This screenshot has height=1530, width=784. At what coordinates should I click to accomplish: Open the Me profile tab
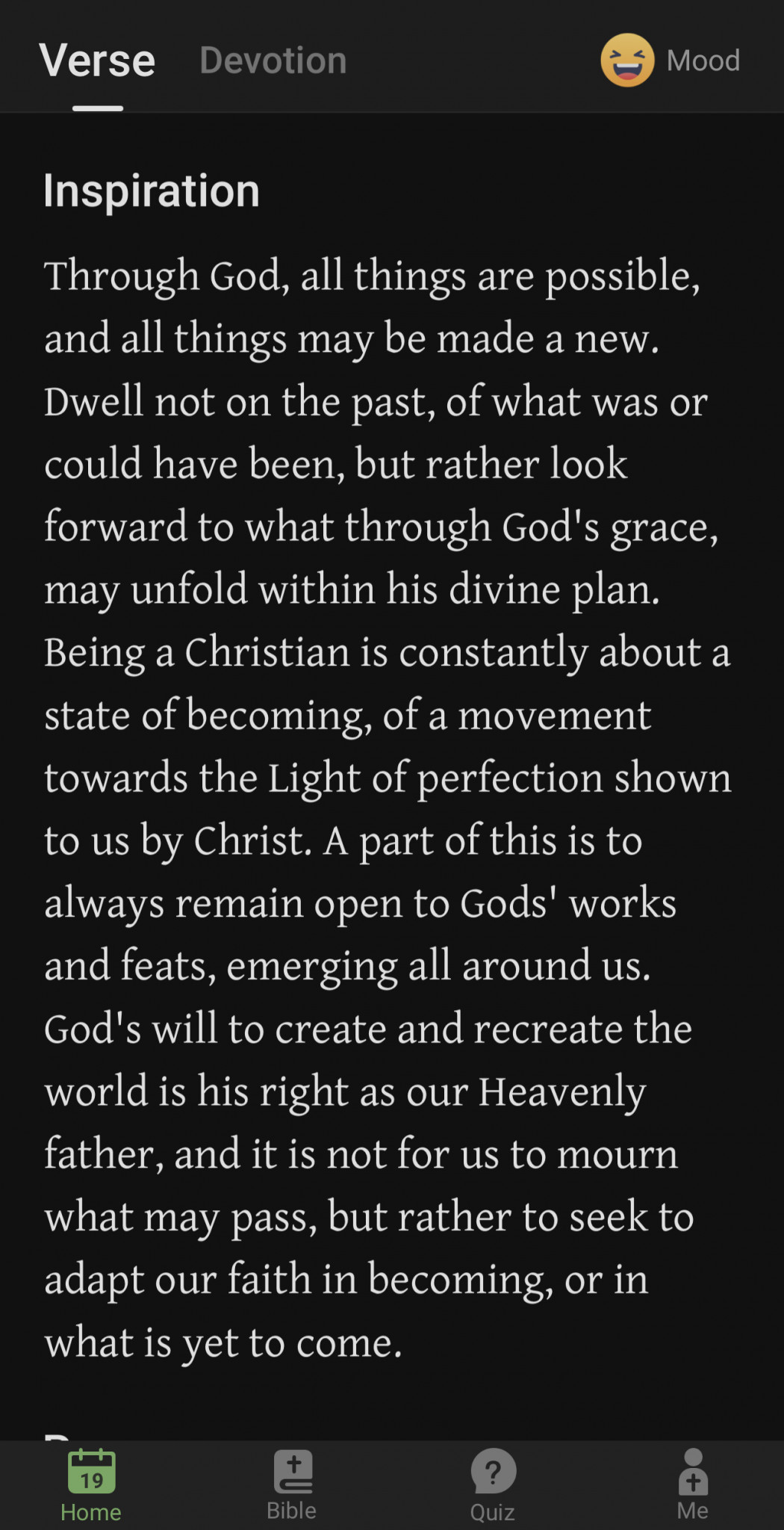(x=693, y=1485)
